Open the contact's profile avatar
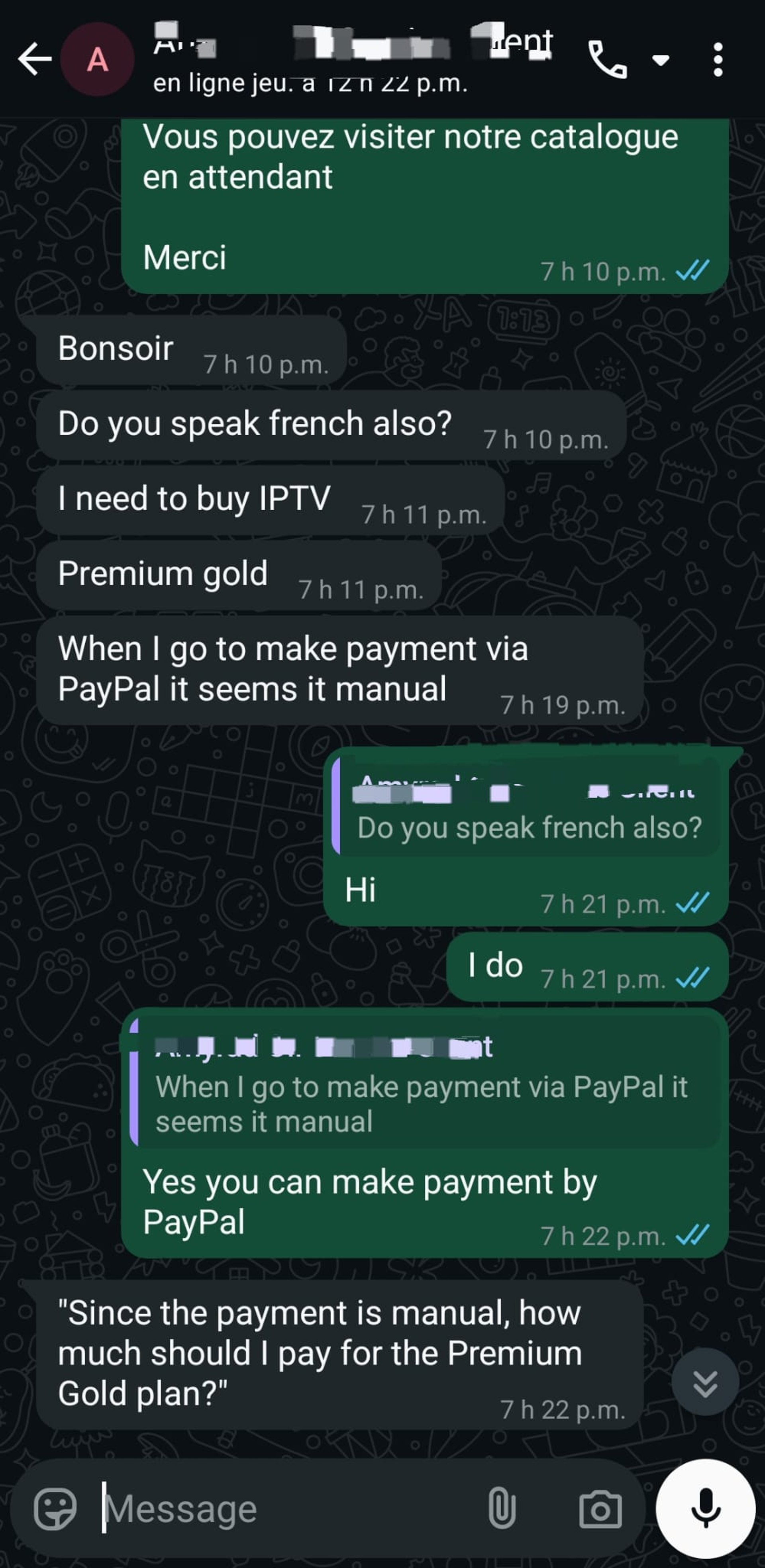Screen dimensions: 765x1568 click(97, 59)
